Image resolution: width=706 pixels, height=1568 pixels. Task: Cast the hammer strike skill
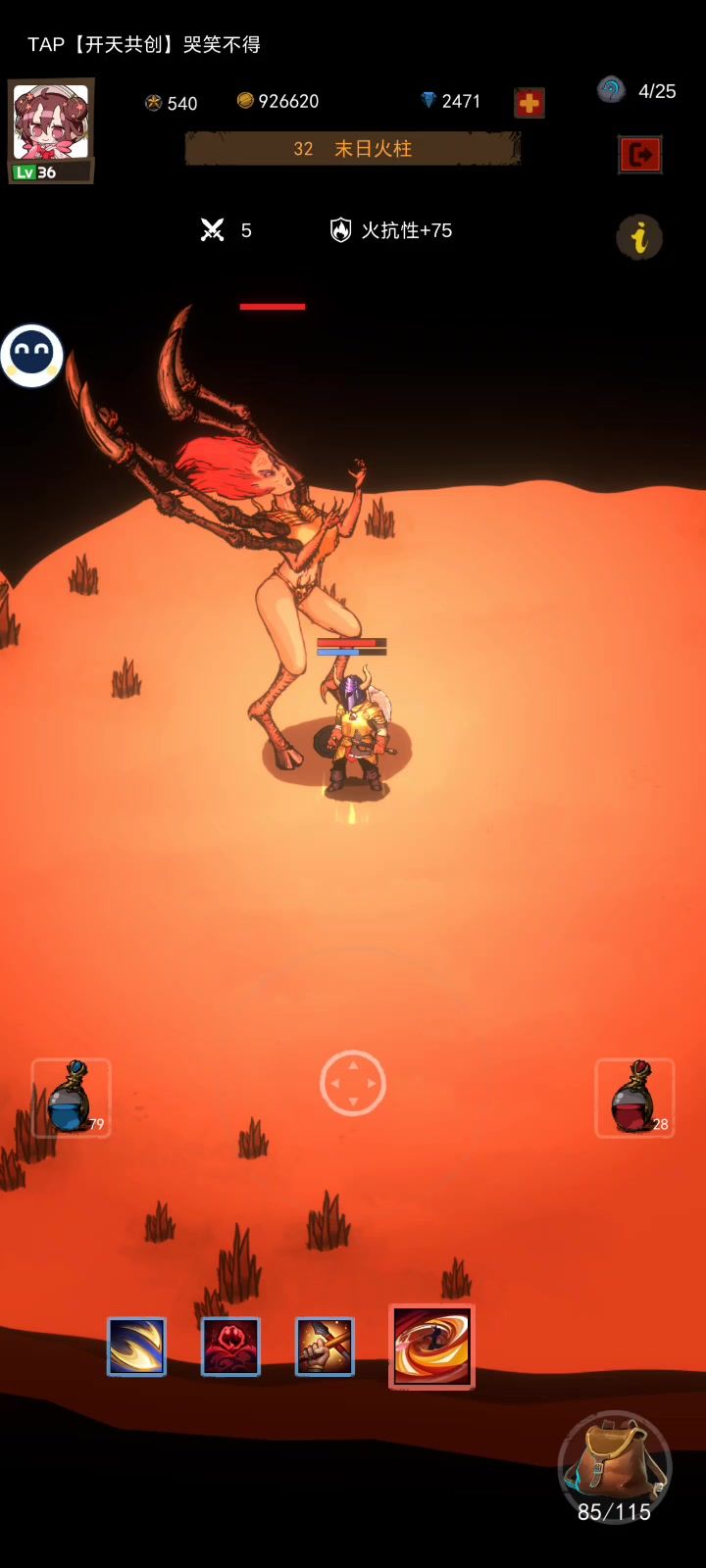tap(325, 1347)
